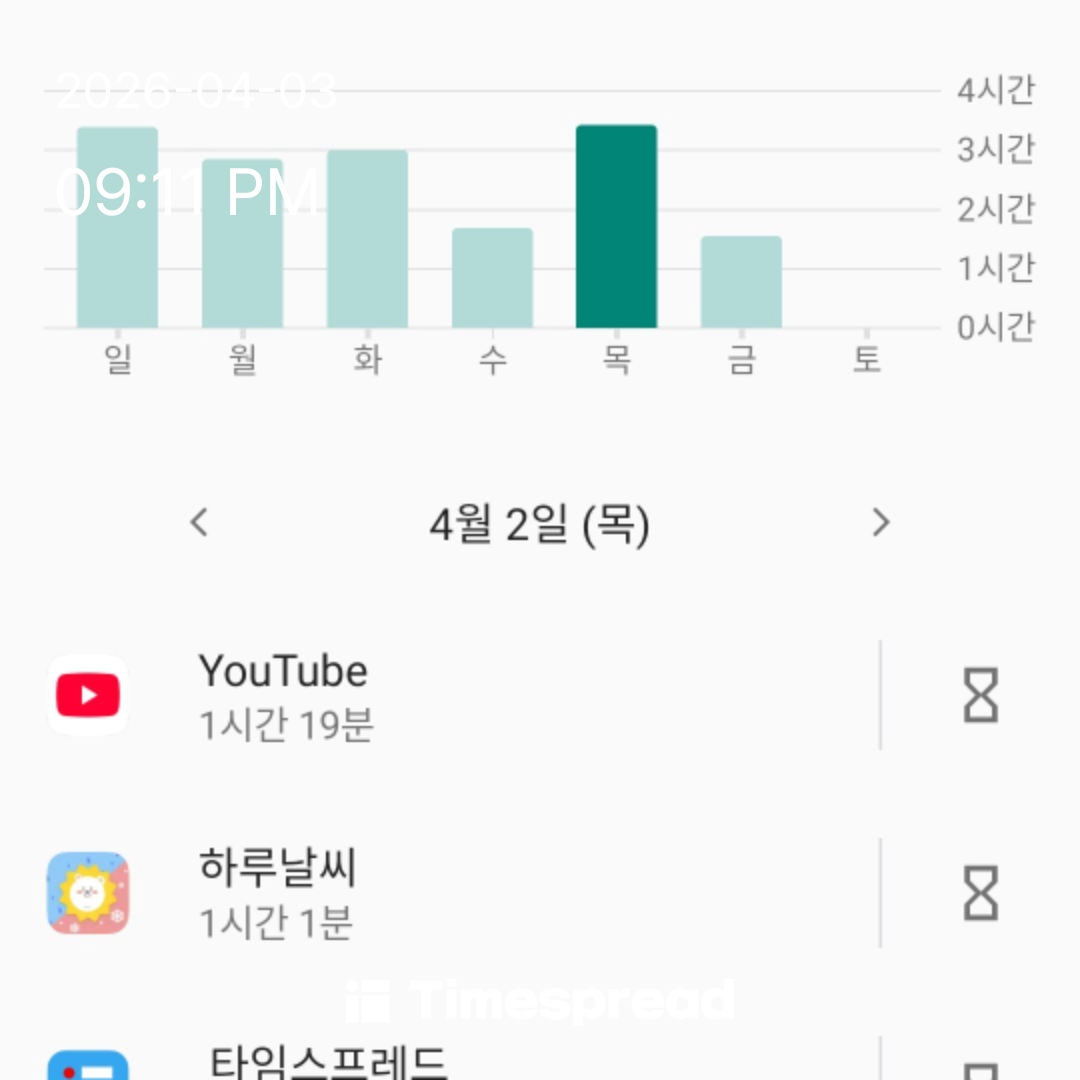
Task: Go to the next day
Action: tap(880, 522)
